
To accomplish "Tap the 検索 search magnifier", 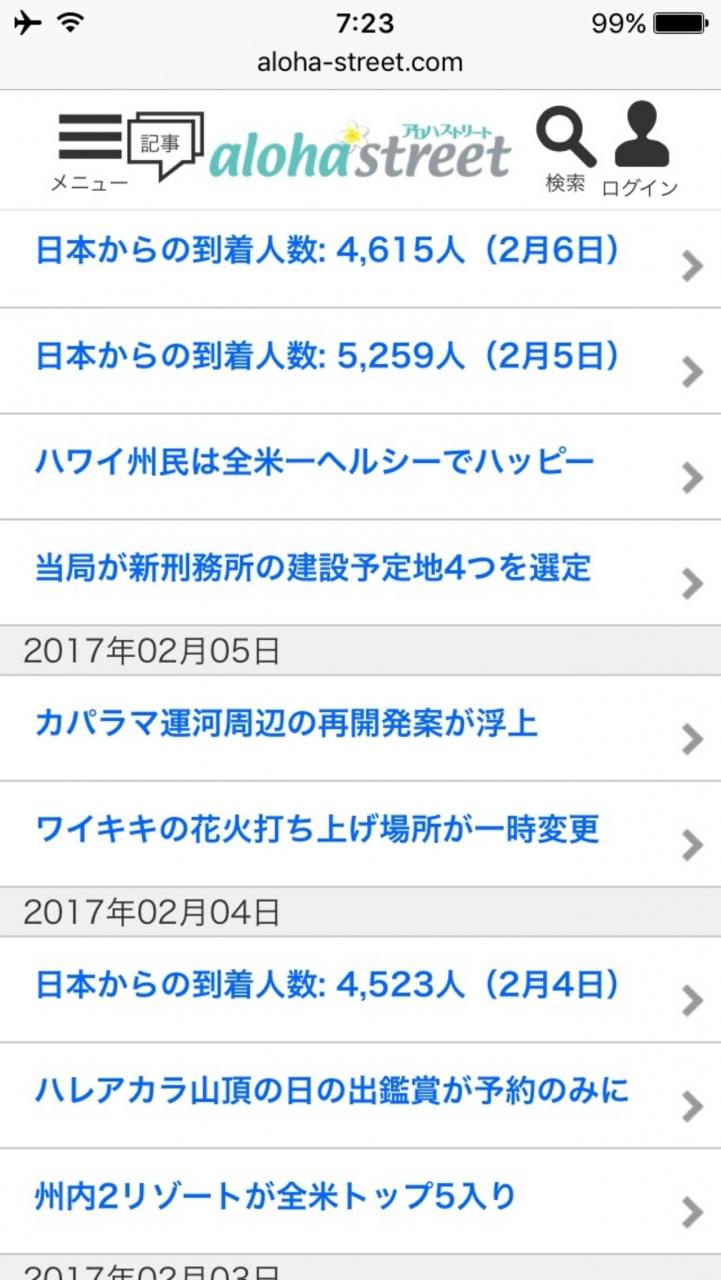I will tap(566, 150).
